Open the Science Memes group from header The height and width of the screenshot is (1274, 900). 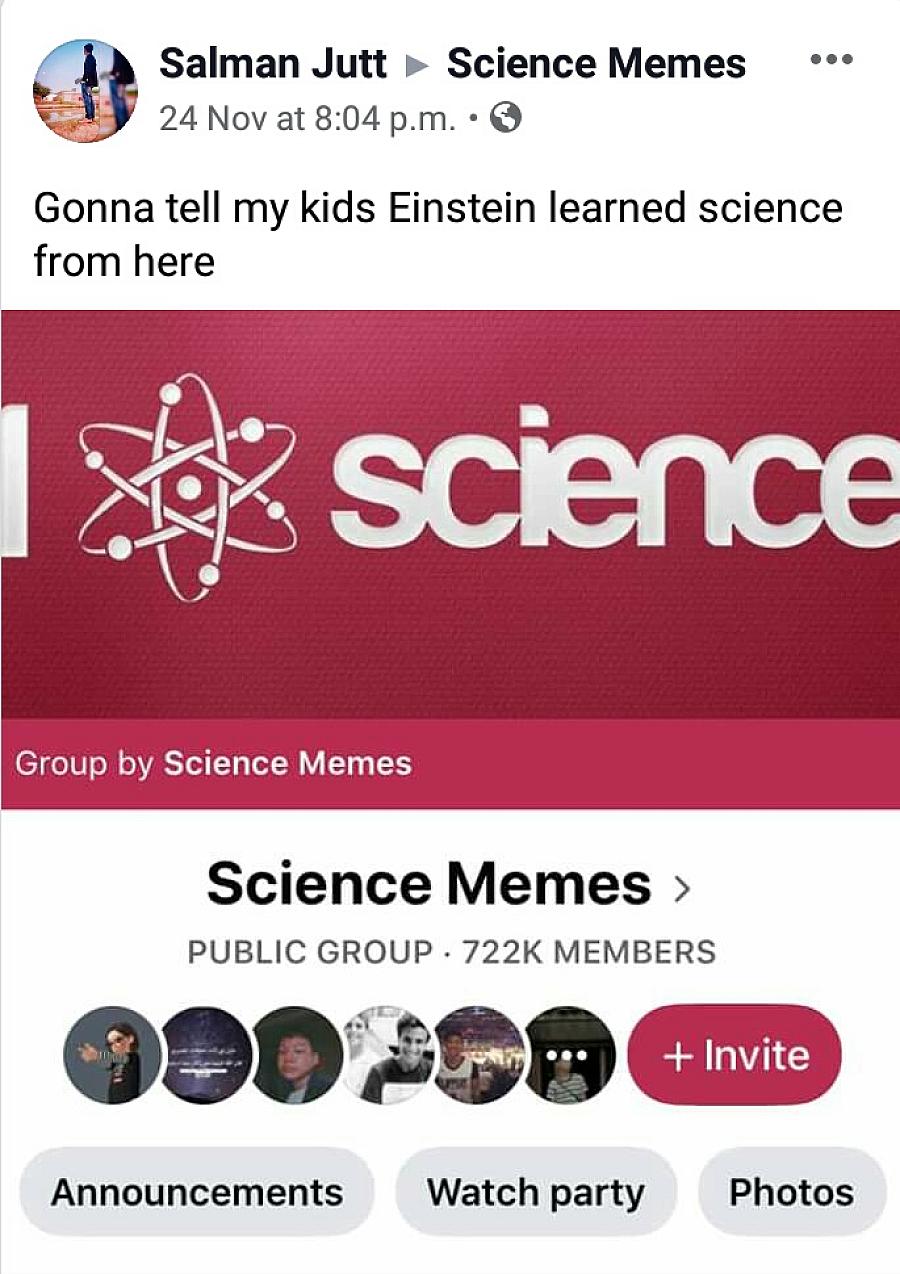click(x=596, y=64)
